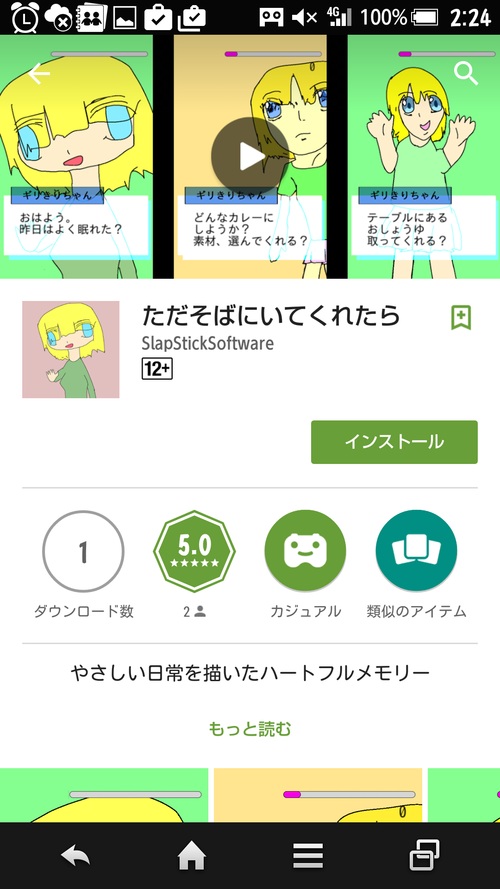The image size is (500, 889).
Task: Go to the system home screen
Action: (x=192, y=856)
